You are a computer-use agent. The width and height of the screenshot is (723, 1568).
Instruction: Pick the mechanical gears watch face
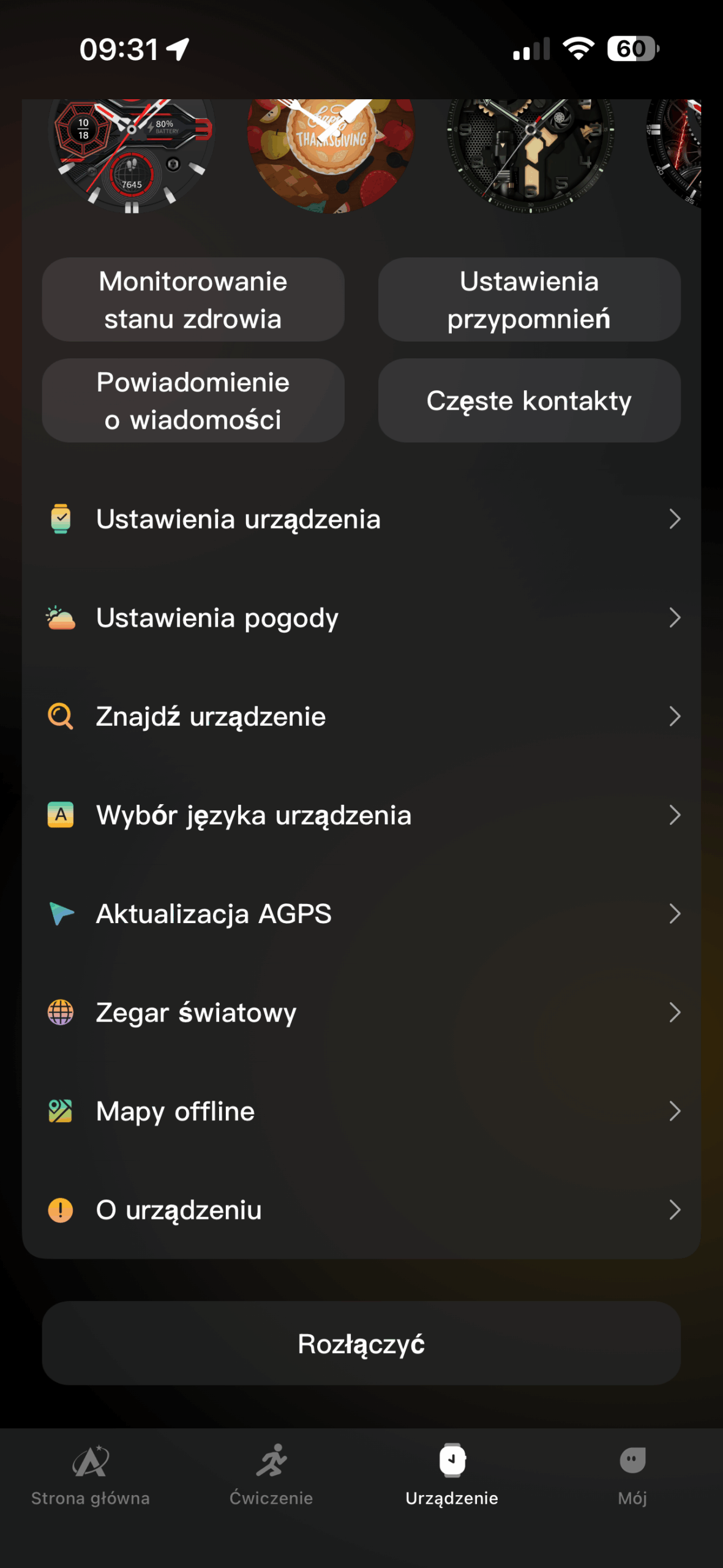pyautogui.click(x=530, y=153)
